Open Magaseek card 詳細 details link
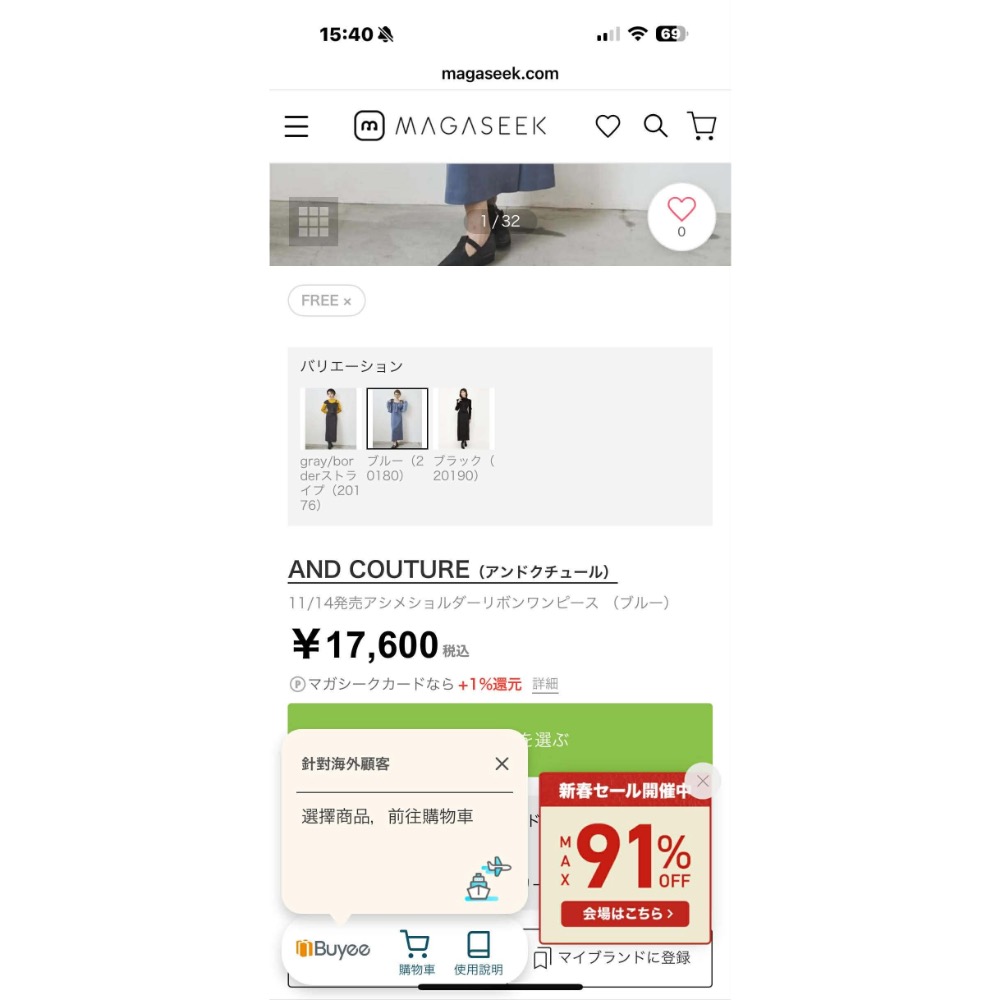The height and width of the screenshot is (1000, 1000). click(545, 684)
